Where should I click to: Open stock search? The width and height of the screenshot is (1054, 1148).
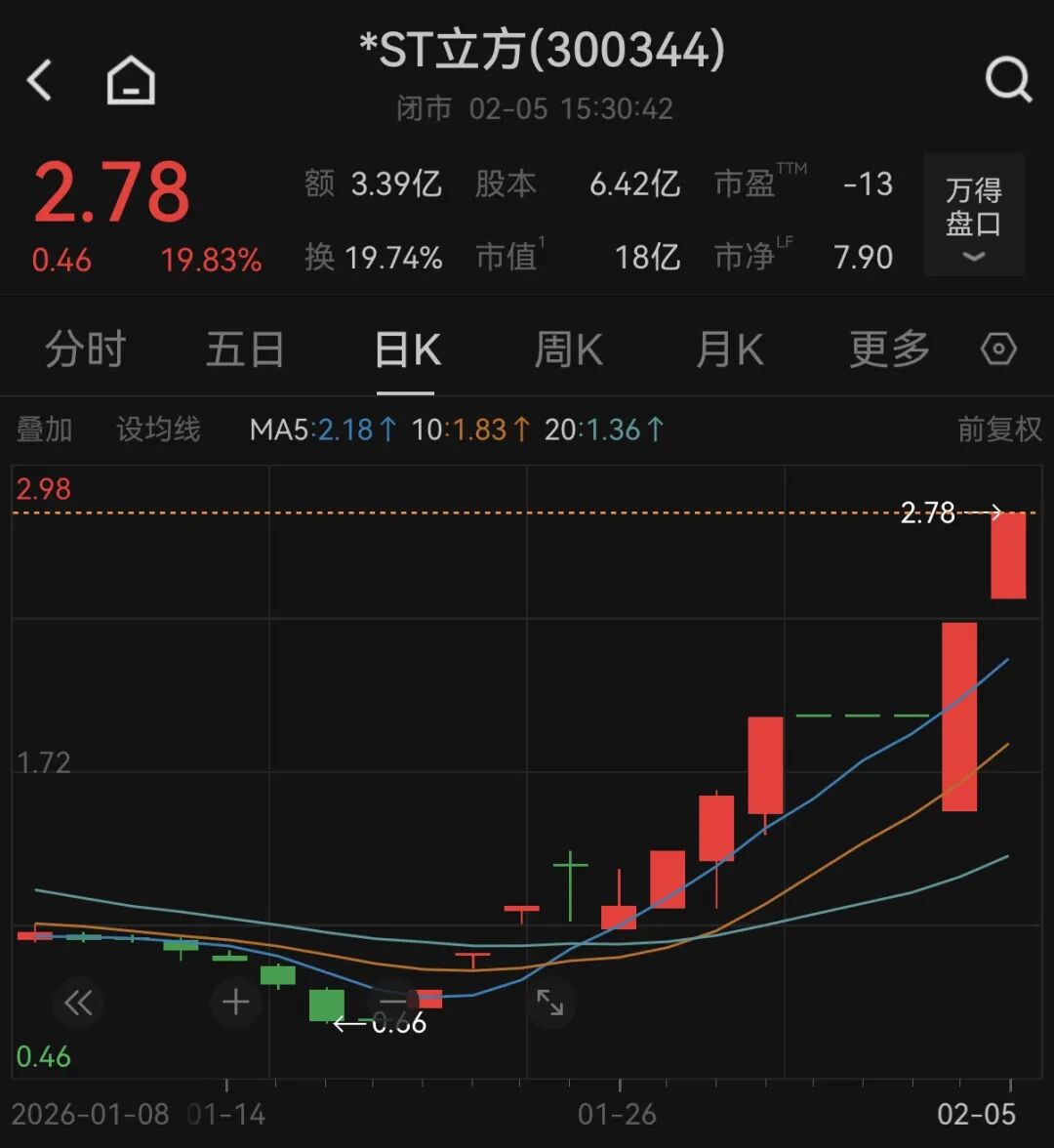[x=1007, y=80]
